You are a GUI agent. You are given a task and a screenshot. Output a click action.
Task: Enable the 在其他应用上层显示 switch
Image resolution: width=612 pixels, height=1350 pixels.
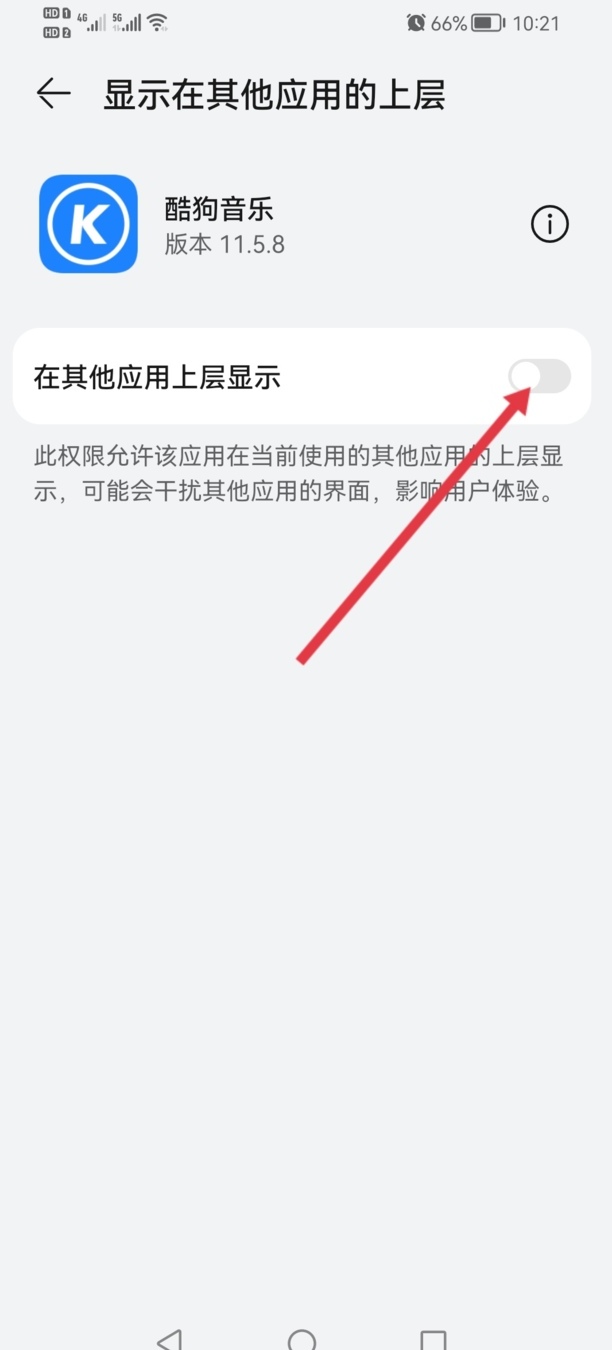pos(540,377)
